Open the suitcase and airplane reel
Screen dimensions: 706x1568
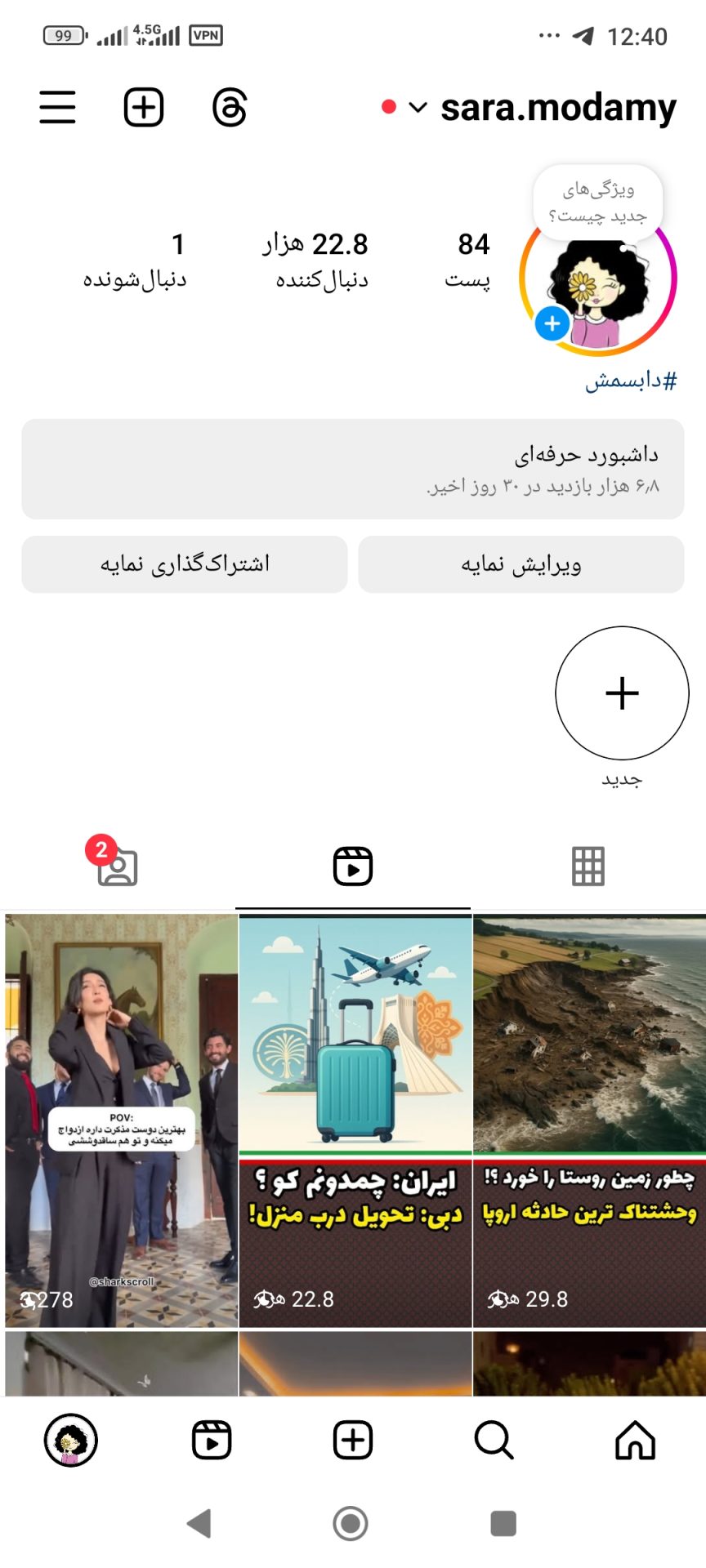[355, 1119]
